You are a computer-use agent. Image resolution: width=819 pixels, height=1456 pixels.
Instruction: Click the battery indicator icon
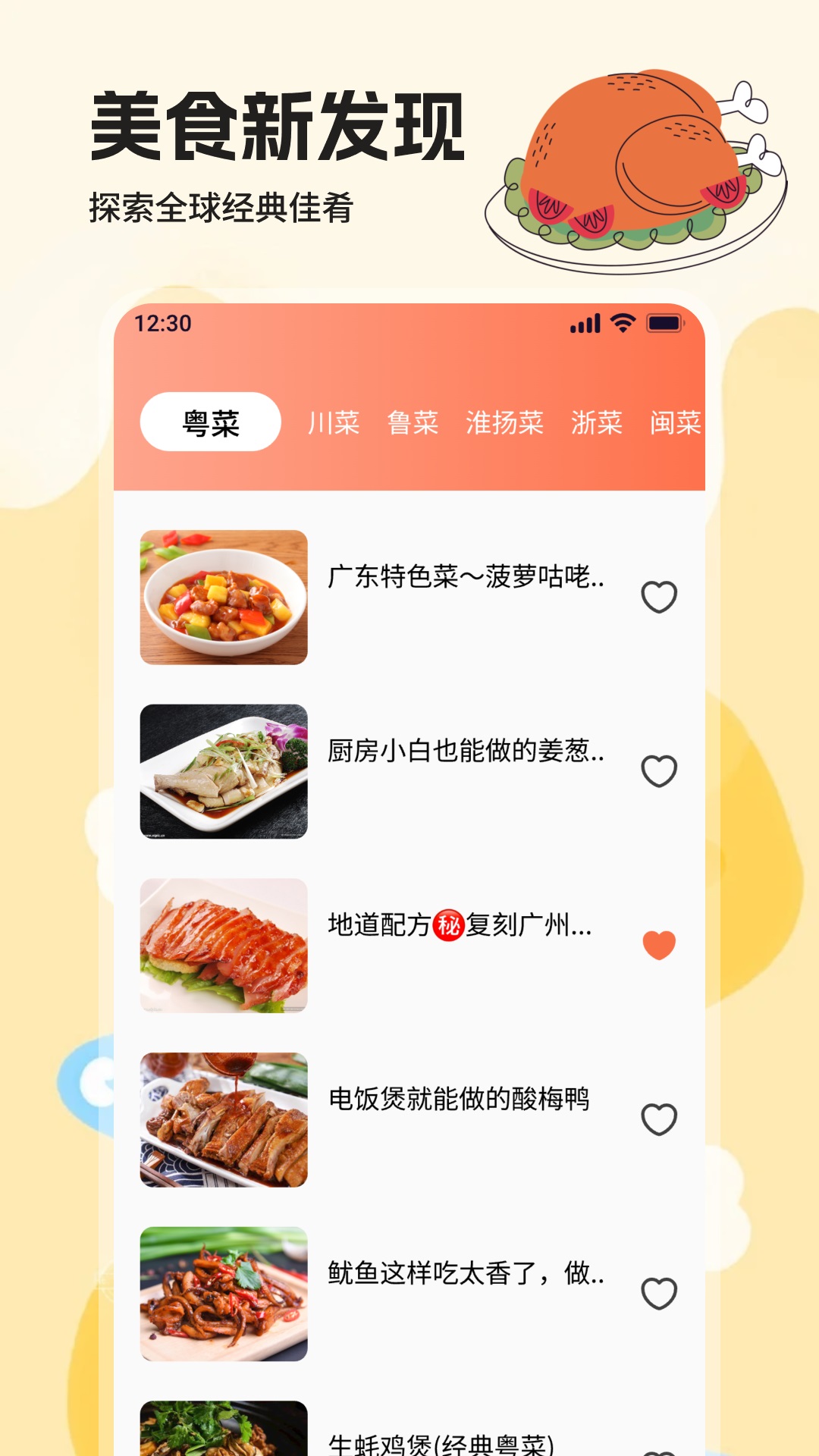click(x=663, y=322)
